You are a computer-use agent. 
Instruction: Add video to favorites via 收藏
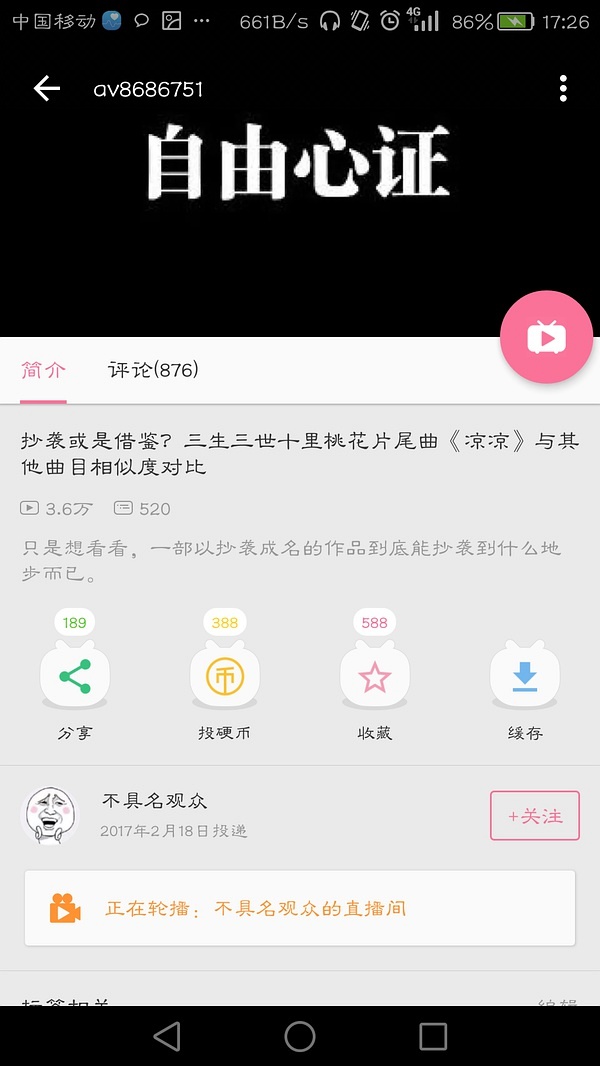click(x=375, y=678)
